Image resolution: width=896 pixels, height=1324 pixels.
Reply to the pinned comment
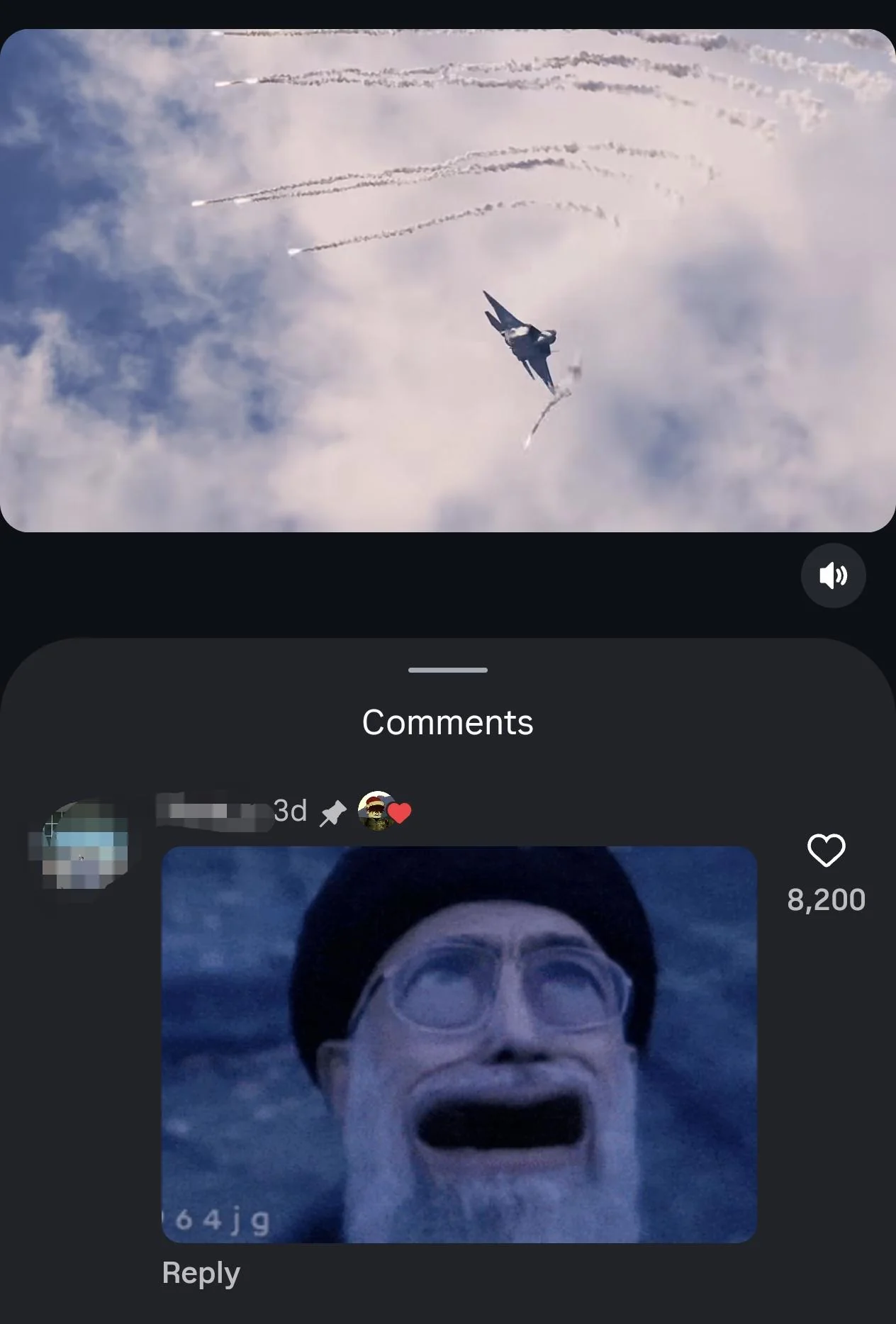pos(201,1272)
